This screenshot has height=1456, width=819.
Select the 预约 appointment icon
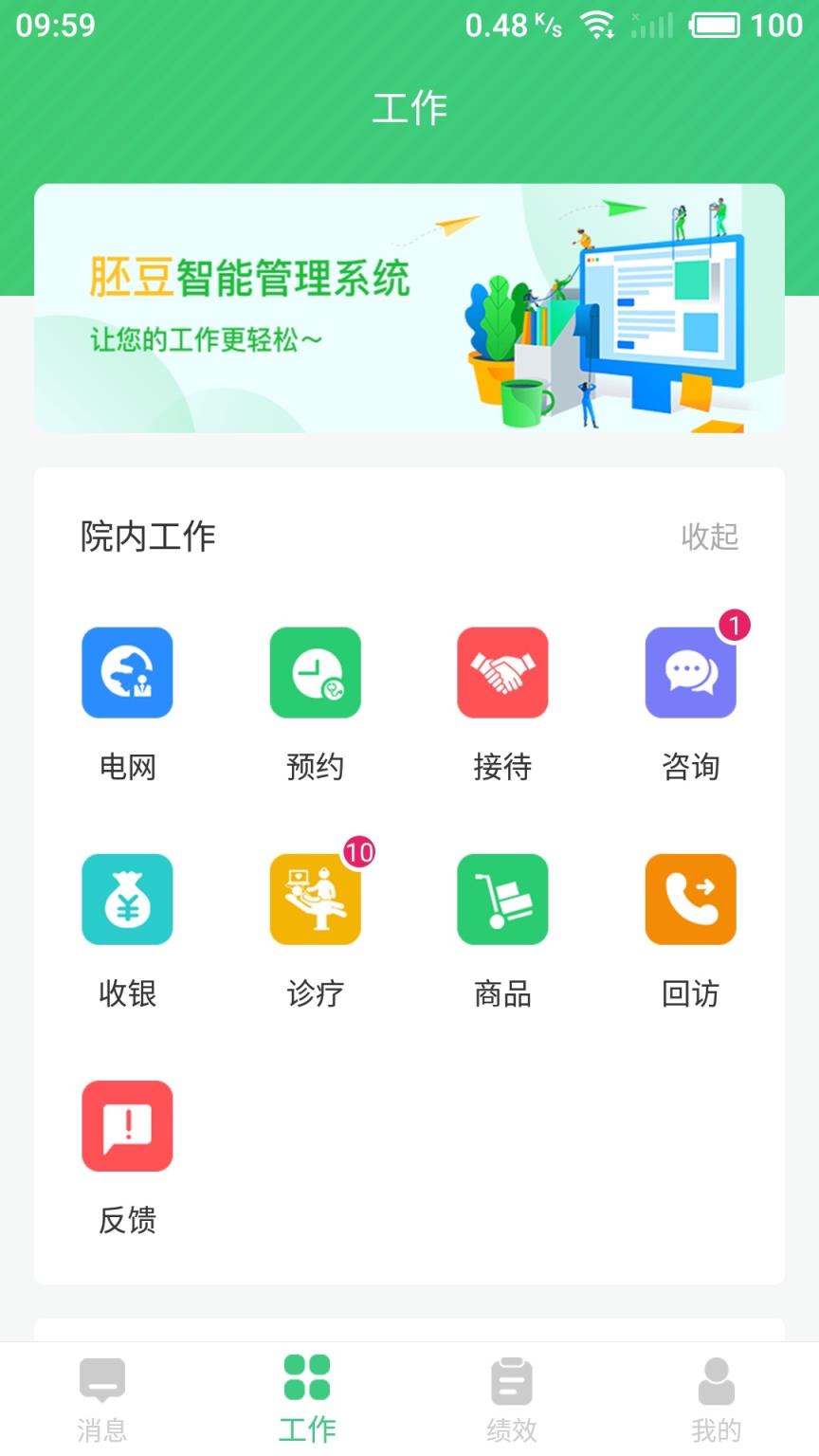click(x=316, y=673)
